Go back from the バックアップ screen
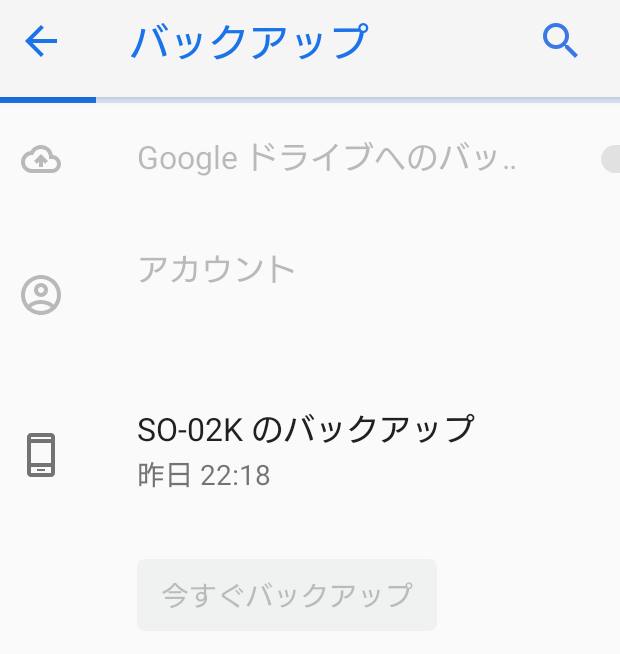This screenshot has width=620, height=654. click(41, 41)
